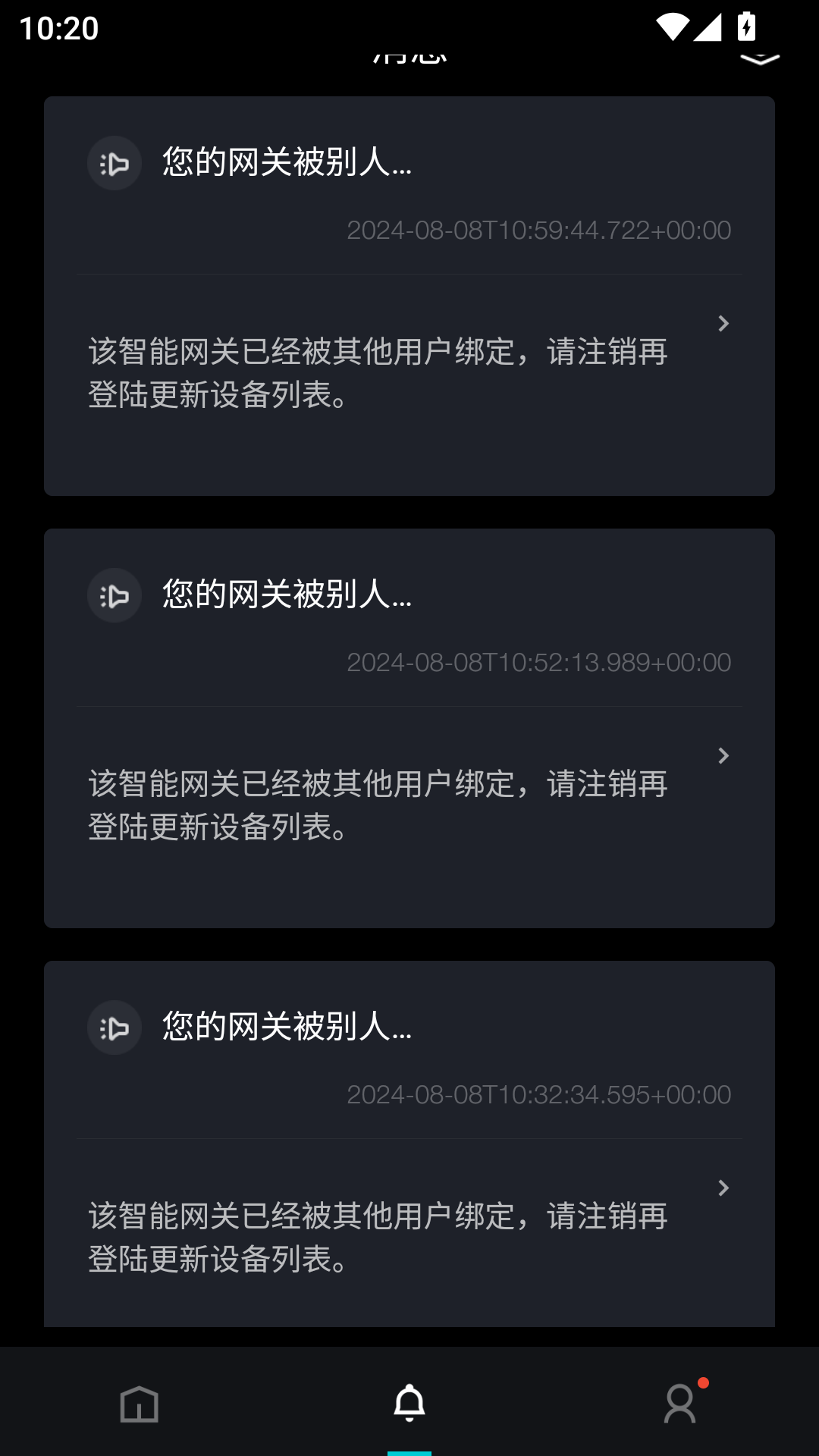The width and height of the screenshot is (819, 1456).
Task: Select the announcement icon on the first notification
Action: [x=114, y=162]
